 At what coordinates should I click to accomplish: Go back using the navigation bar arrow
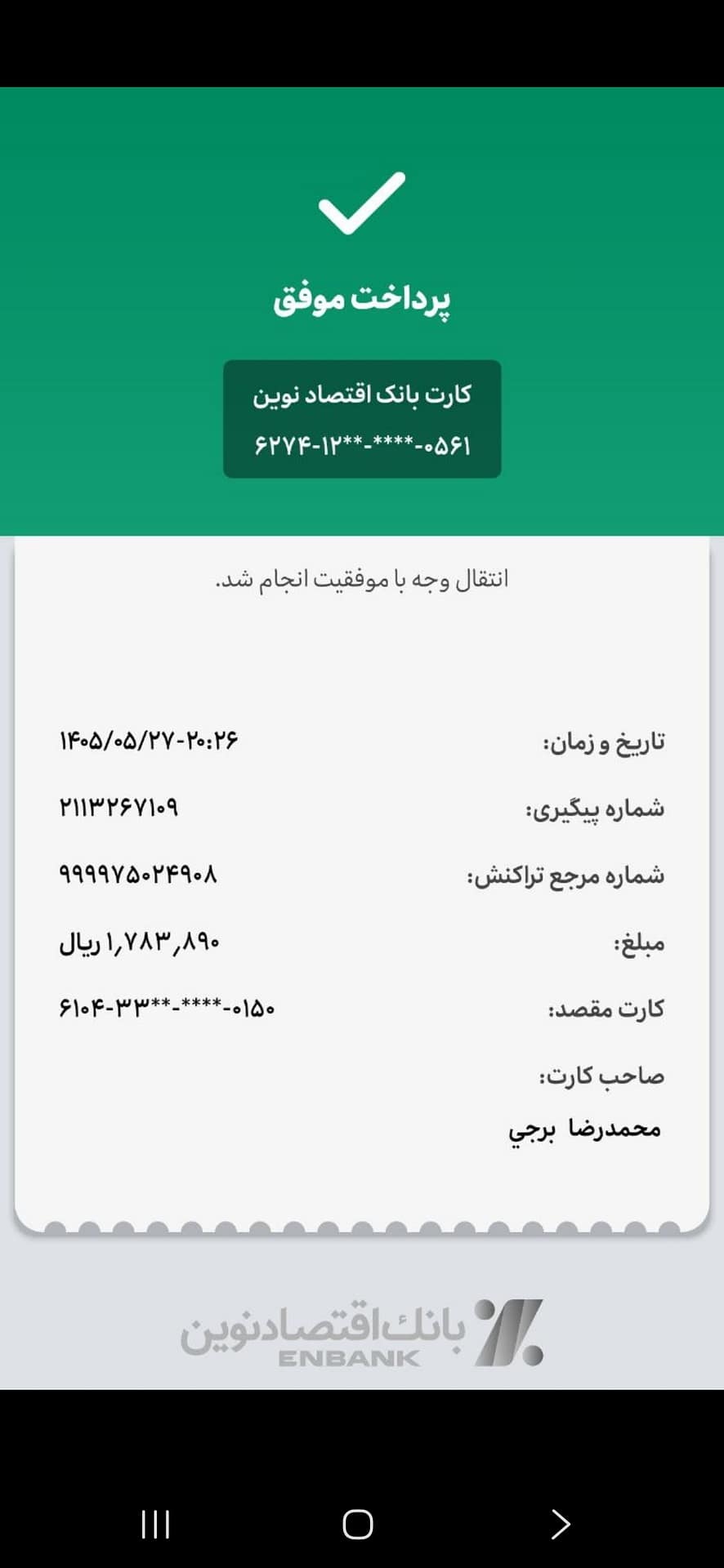(561, 1524)
